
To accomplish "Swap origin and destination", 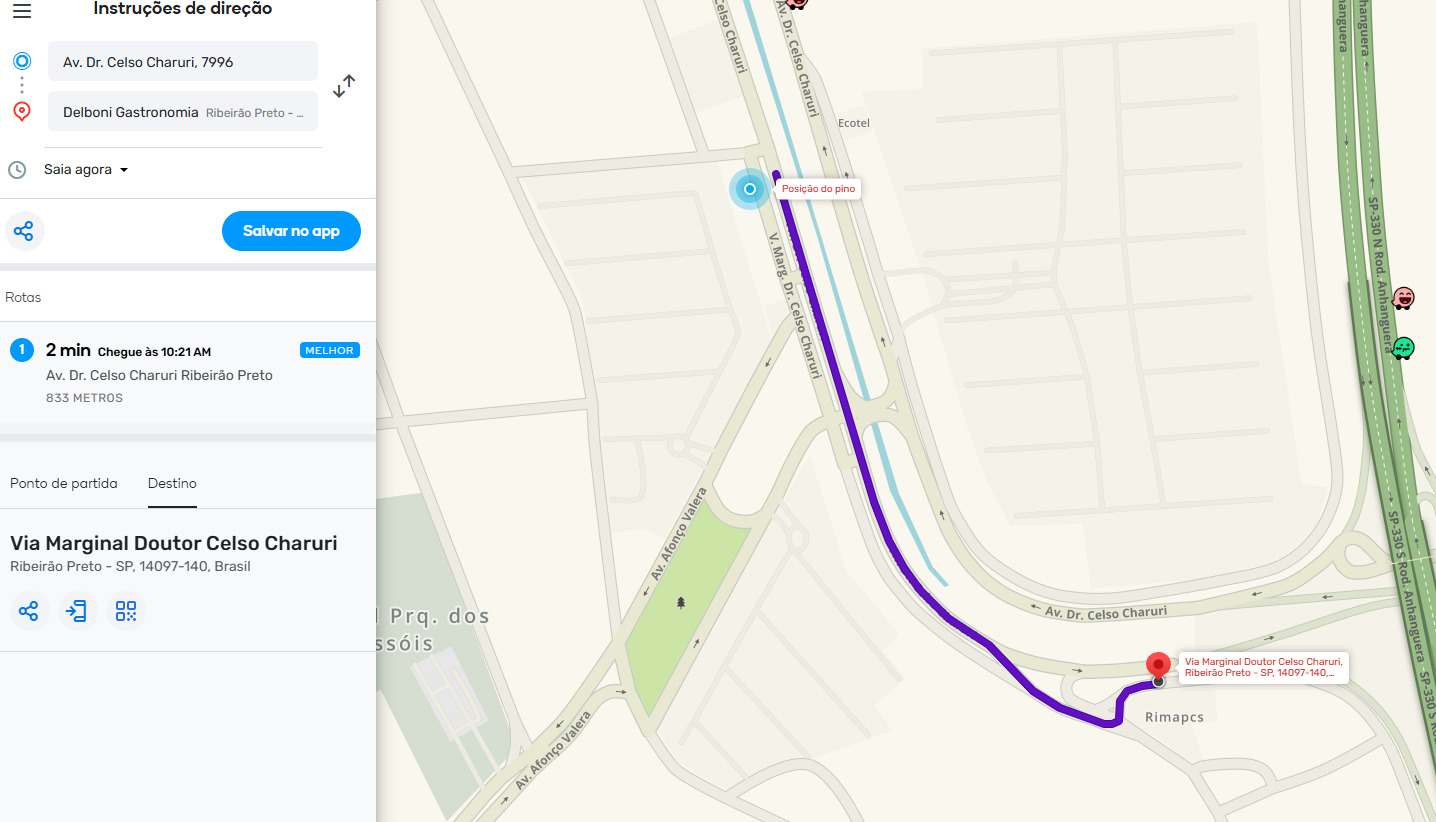I will point(344,86).
